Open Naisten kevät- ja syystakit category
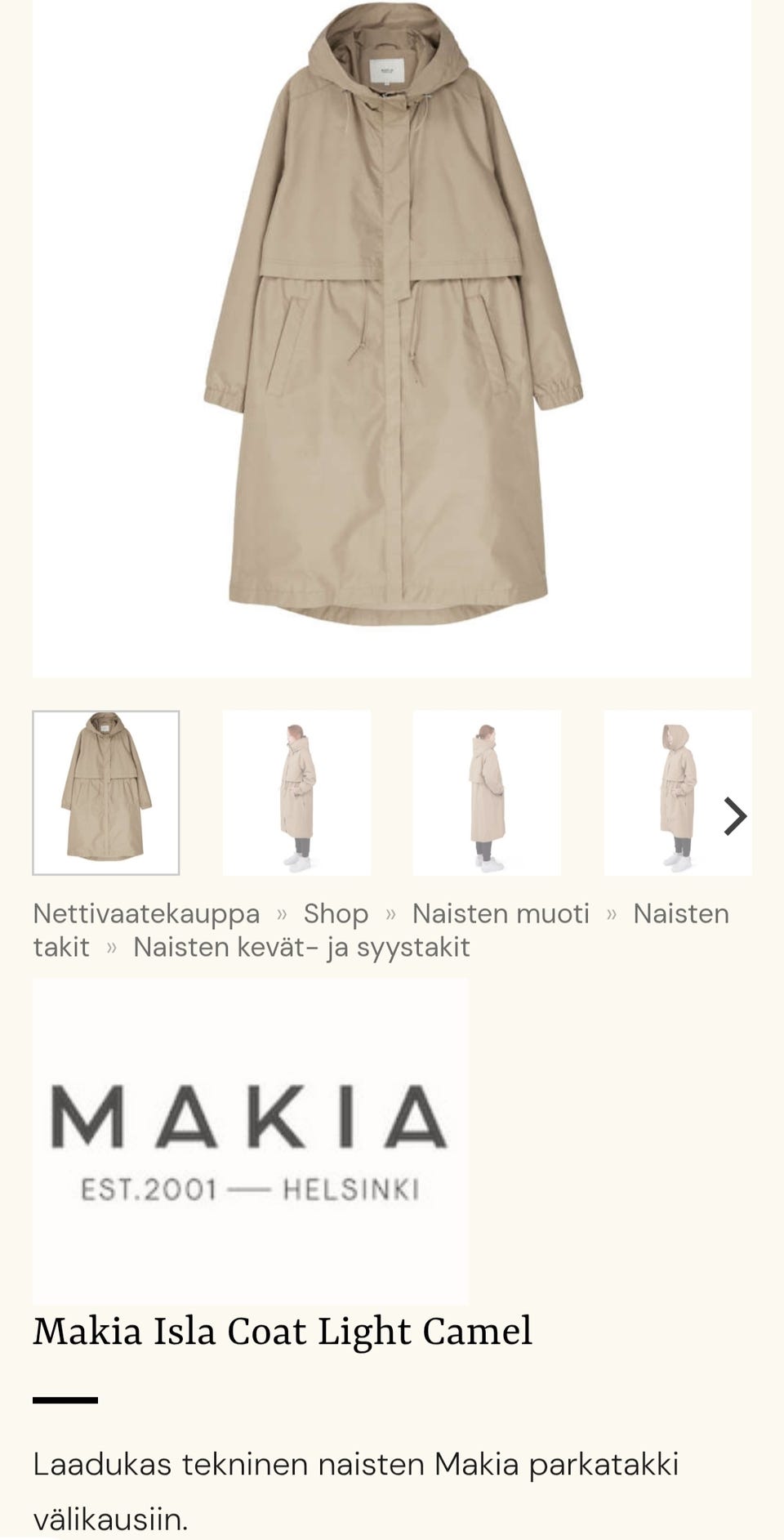 pos(301,947)
